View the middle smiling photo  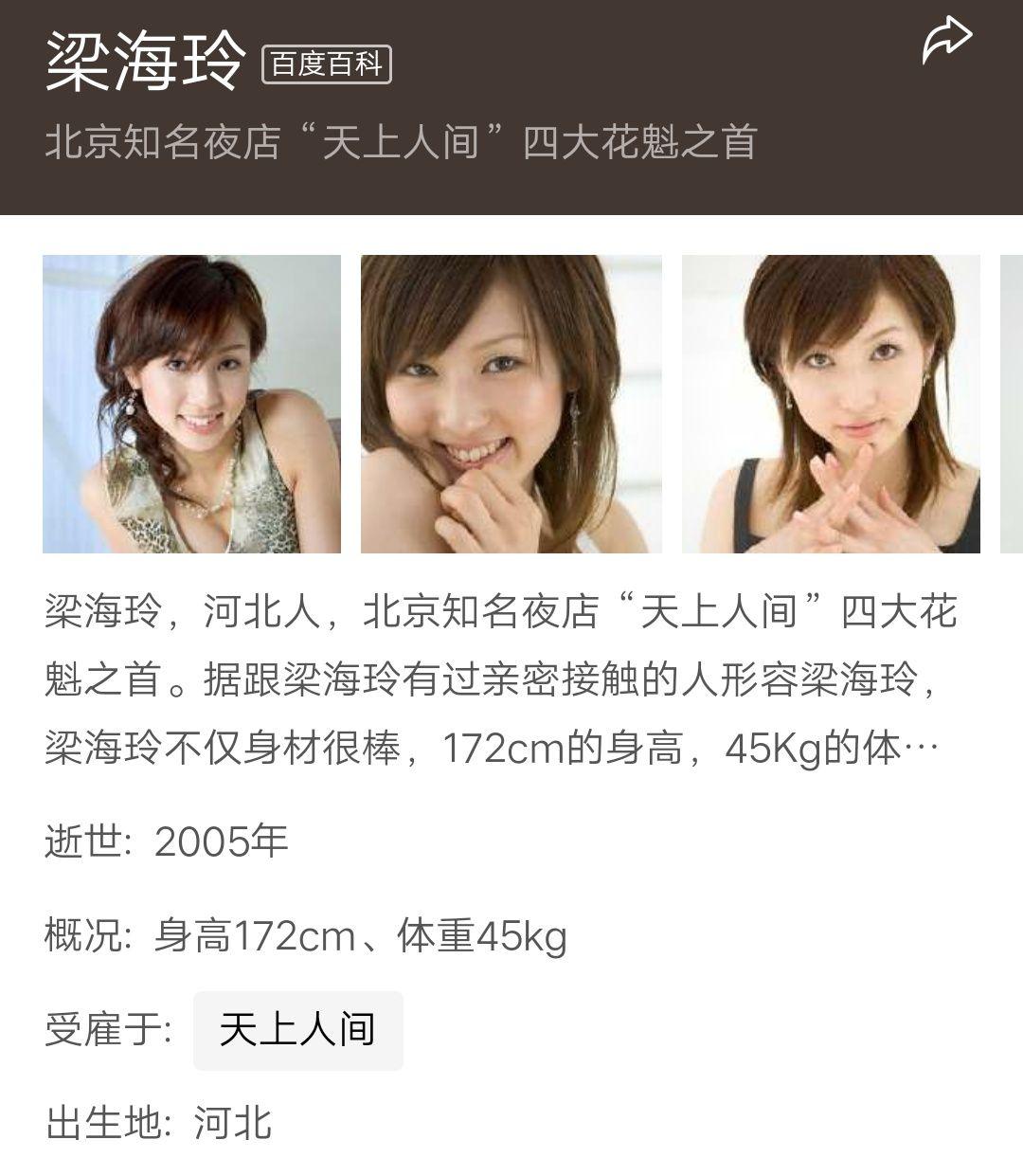tap(511, 403)
